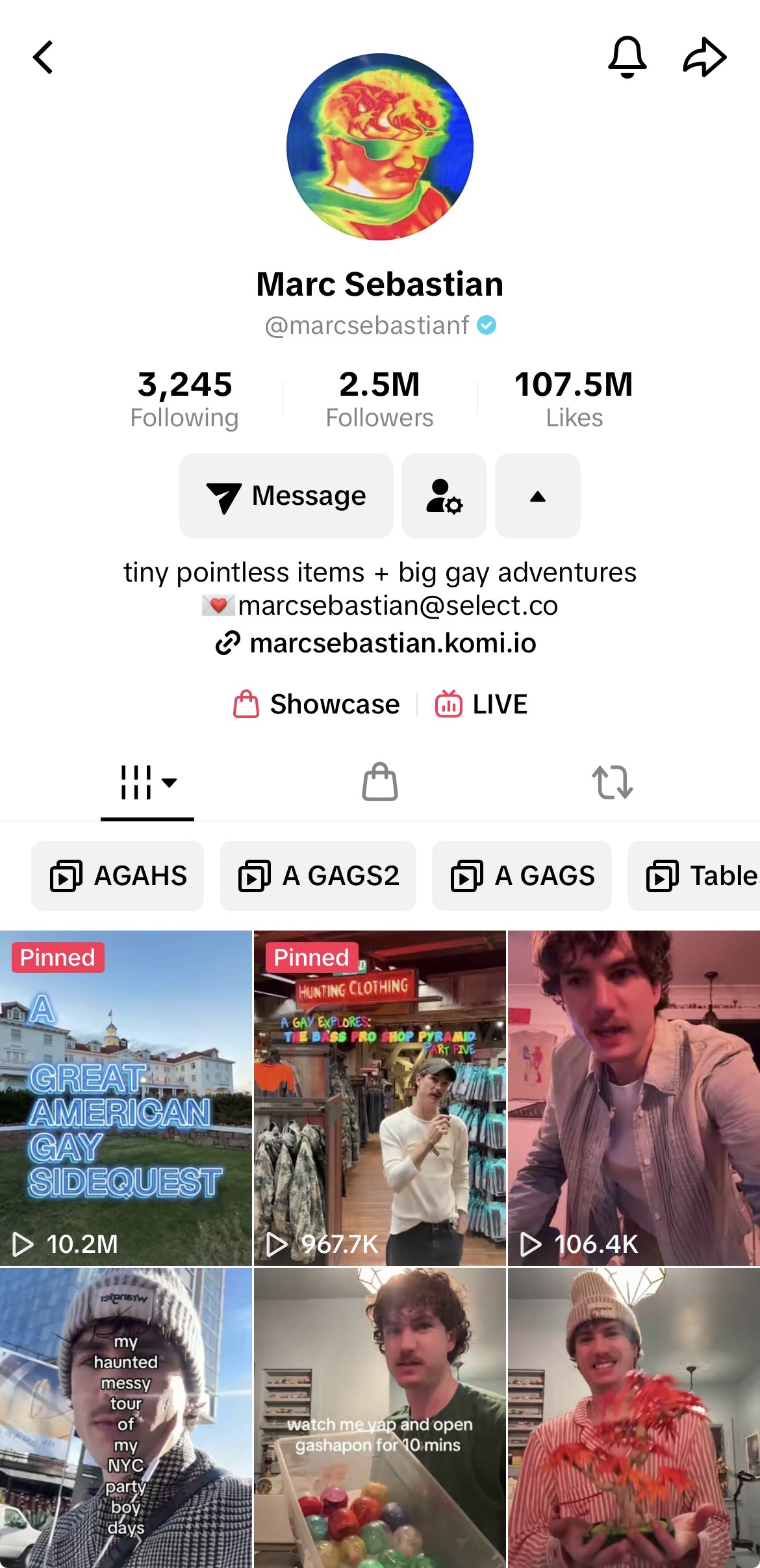Send a message to Marc Sebastian

(x=286, y=496)
